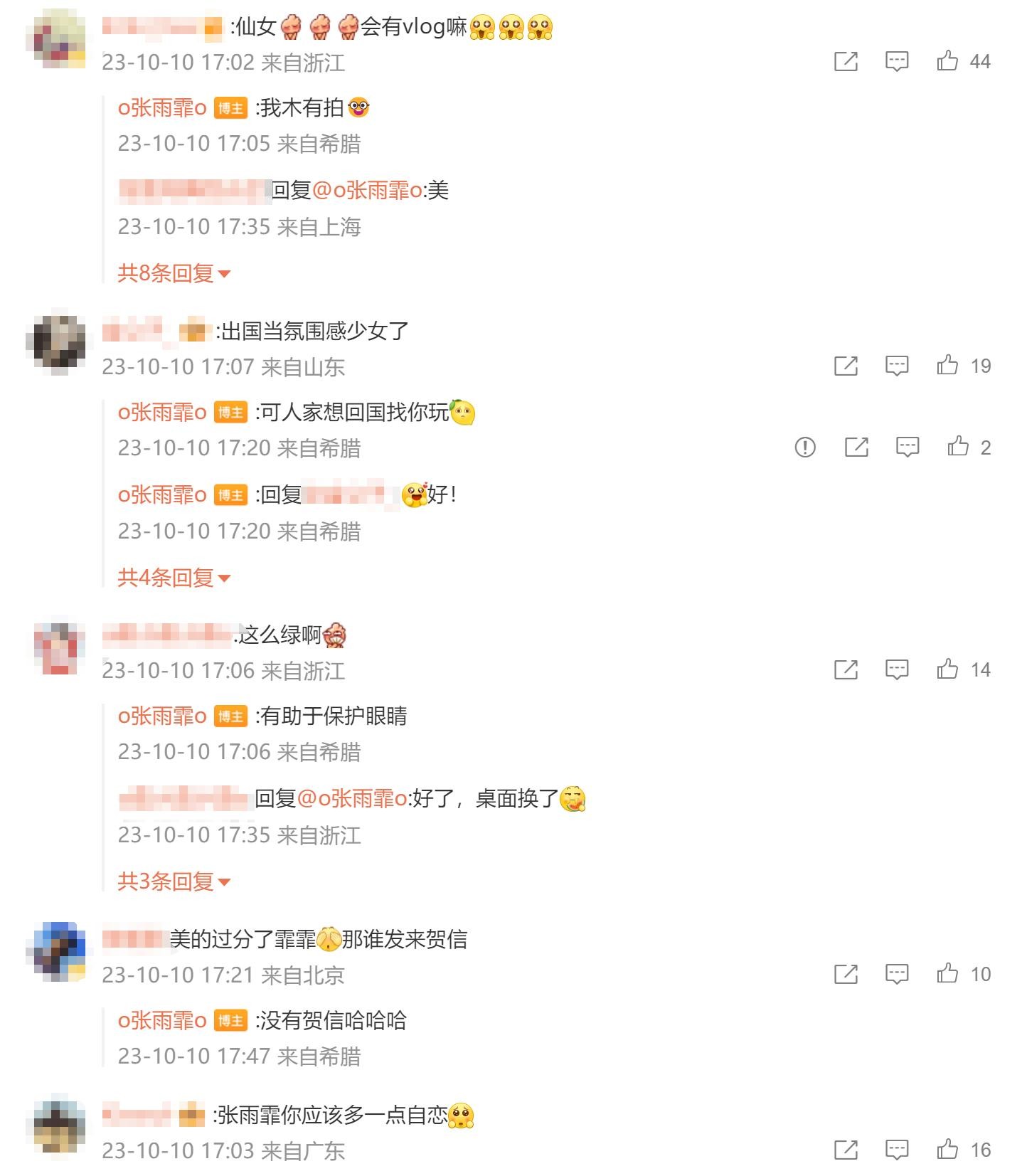
Task: Reply to the vlog comment
Action: [896, 61]
